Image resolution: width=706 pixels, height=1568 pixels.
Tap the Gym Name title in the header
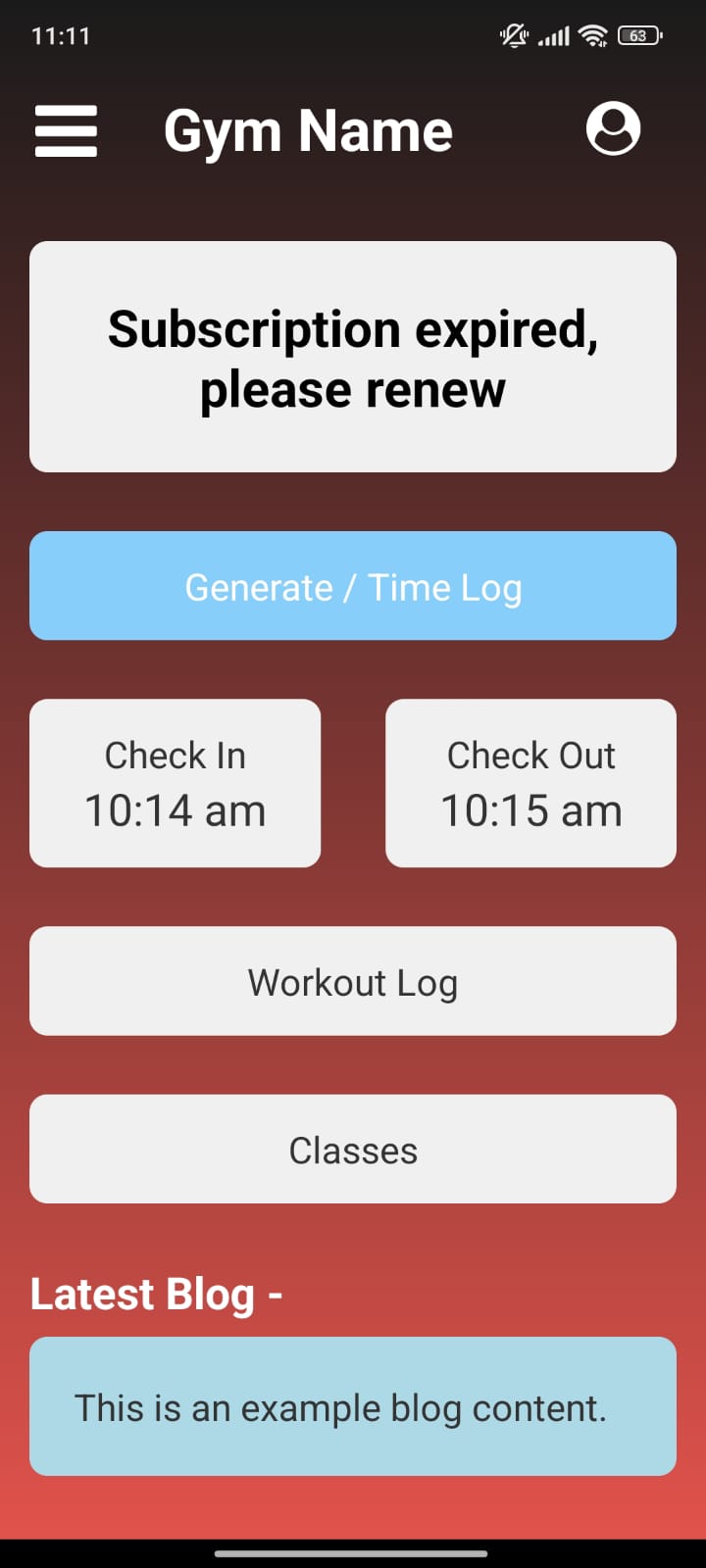point(310,130)
